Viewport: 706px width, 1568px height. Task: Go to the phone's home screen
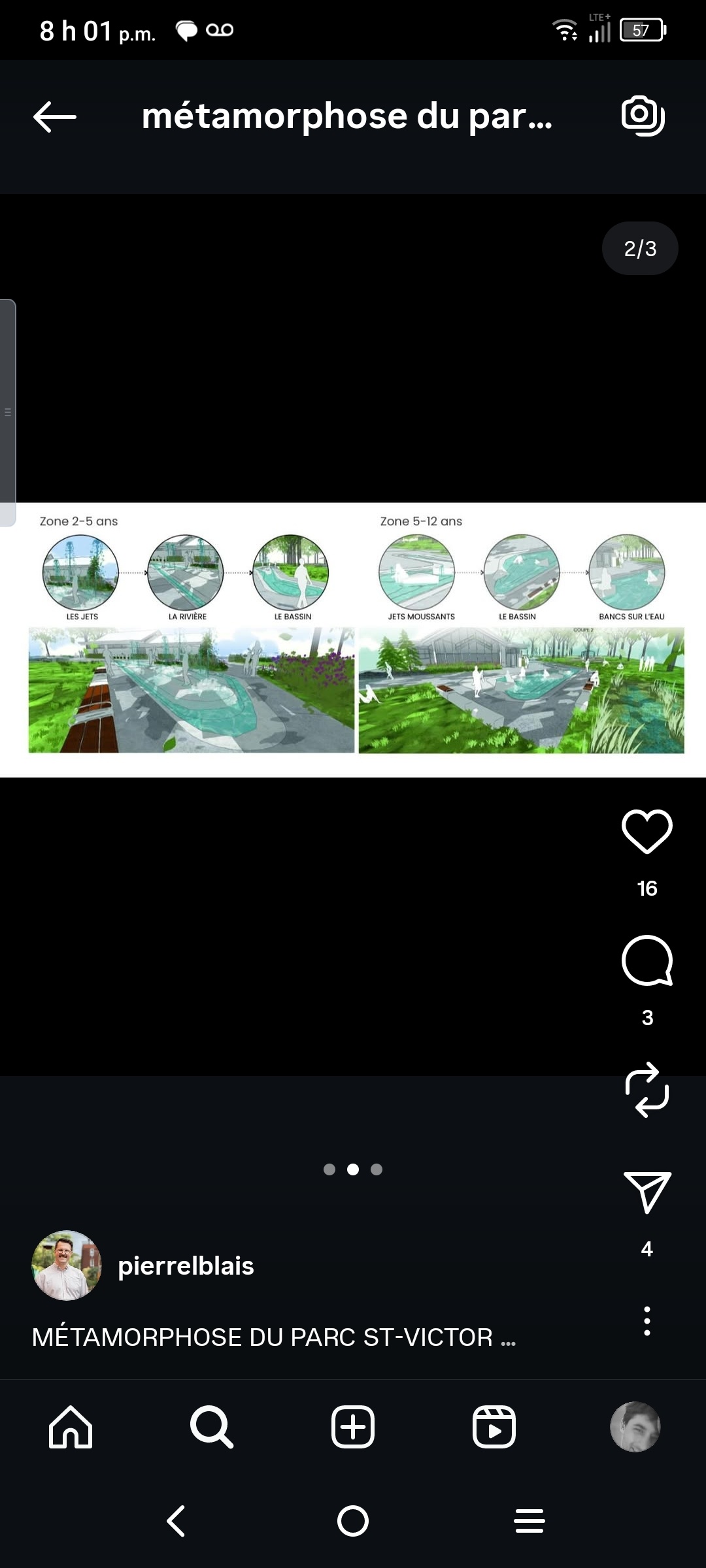tap(353, 1521)
